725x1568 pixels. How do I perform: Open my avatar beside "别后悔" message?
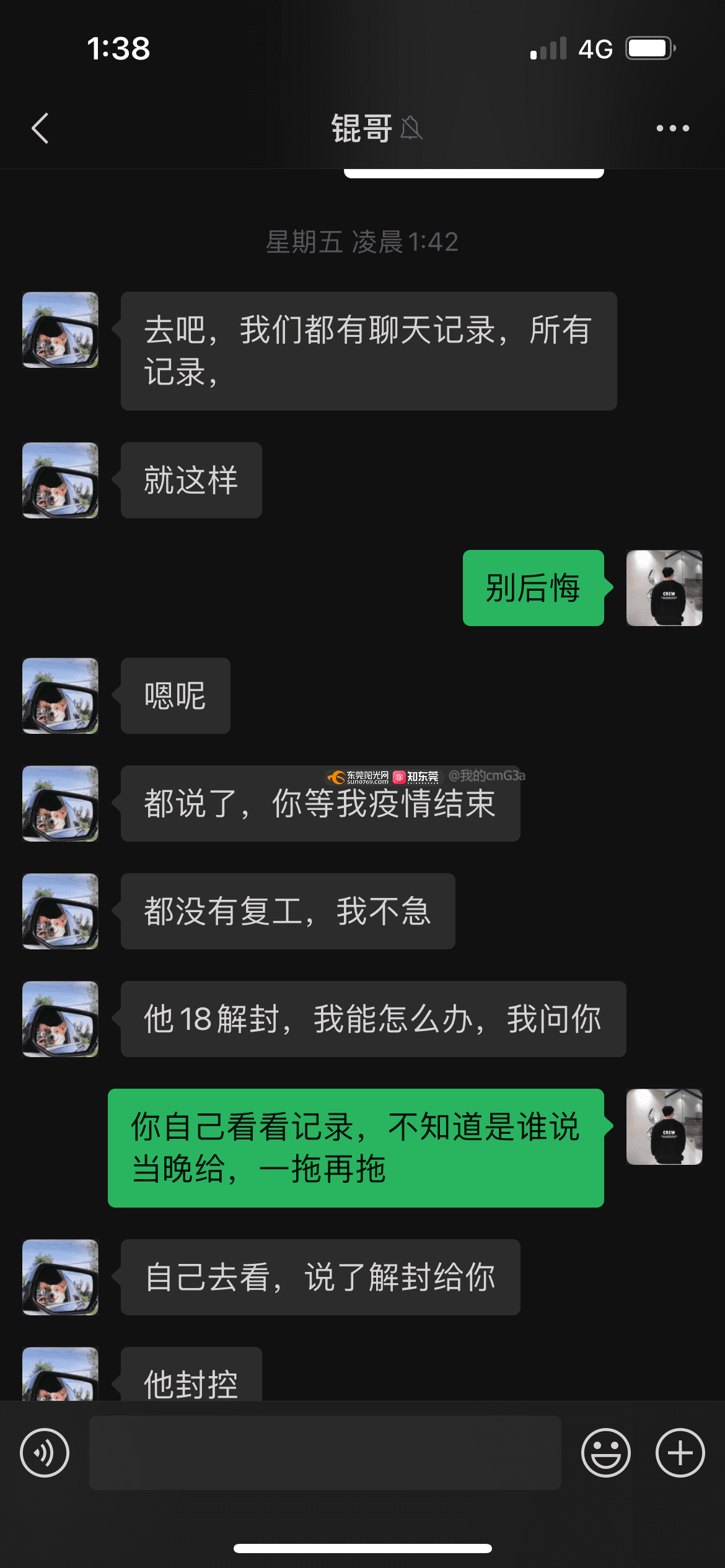(664, 588)
